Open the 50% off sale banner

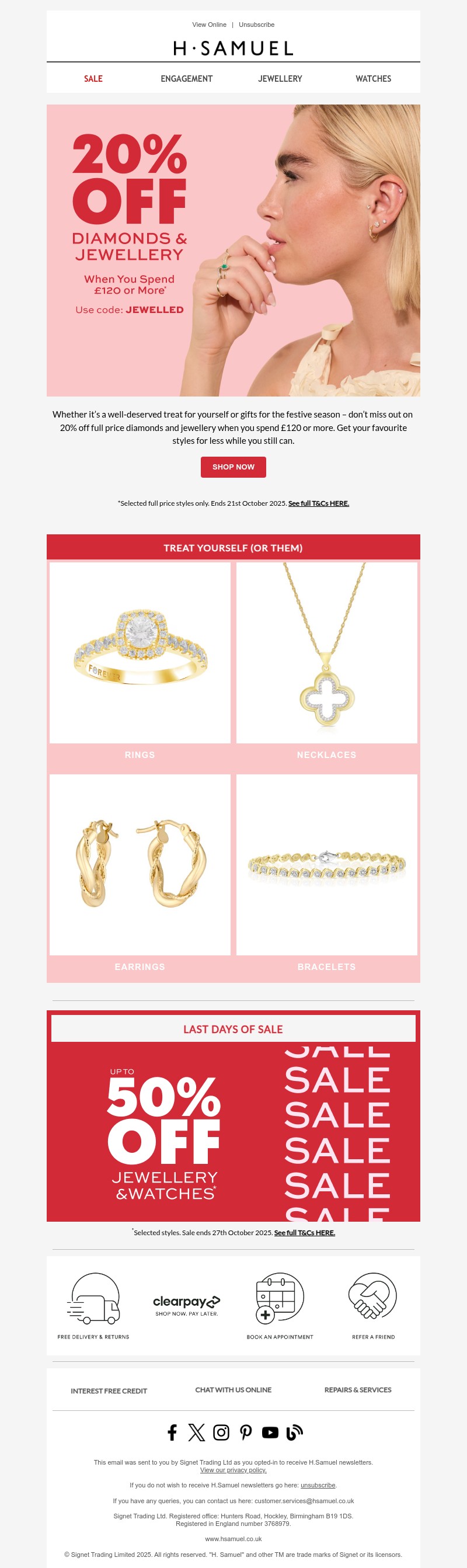(x=233, y=1132)
